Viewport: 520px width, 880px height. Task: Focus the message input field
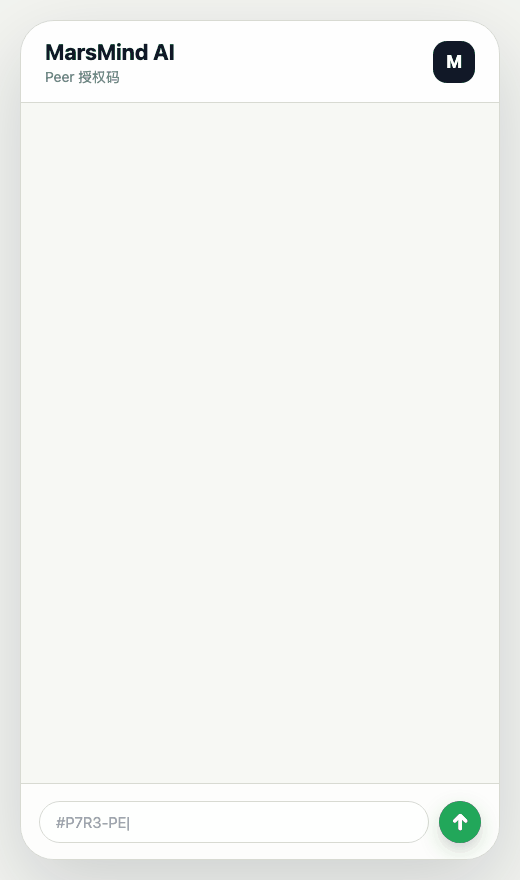(x=234, y=822)
